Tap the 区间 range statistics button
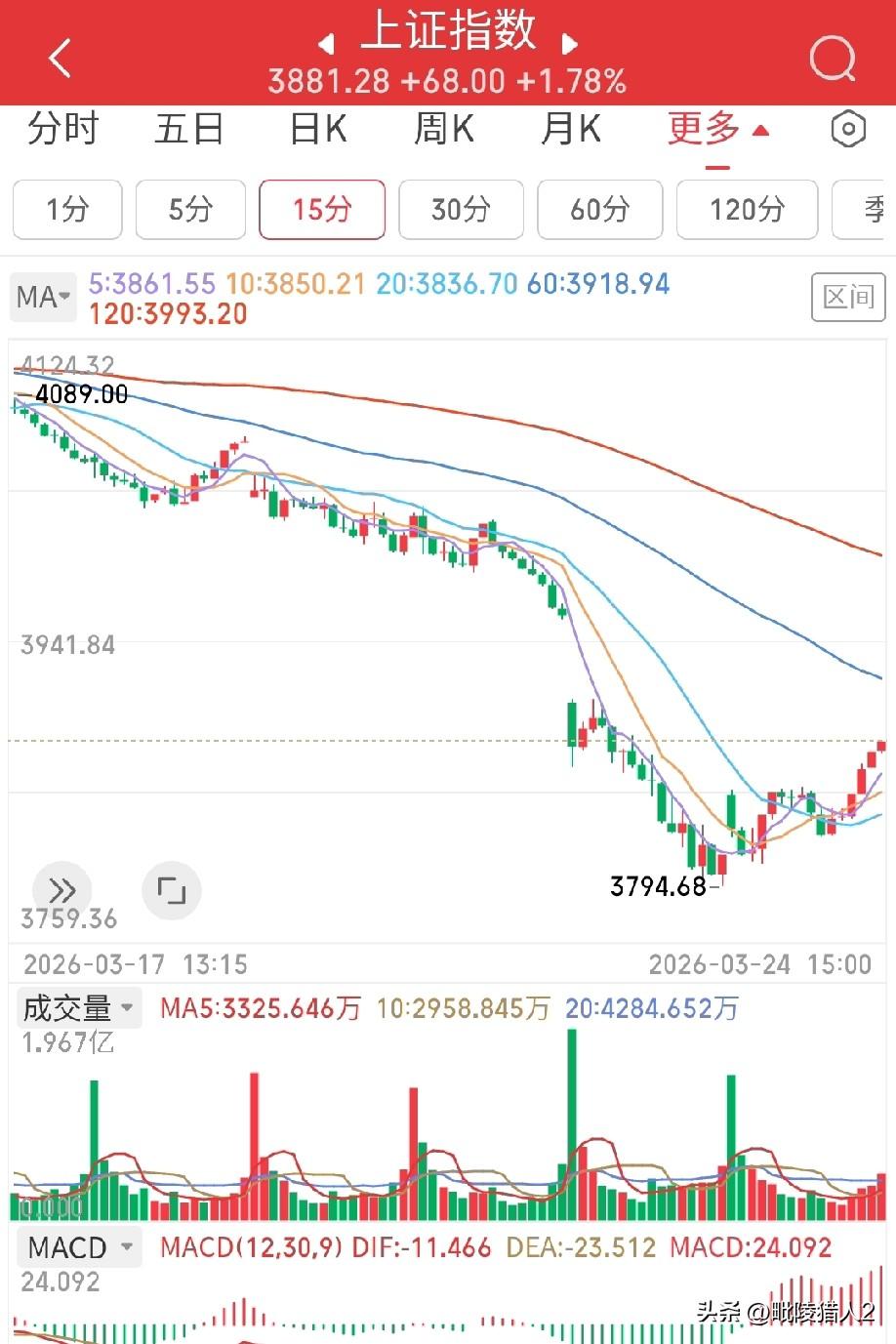The height and width of the screenshot is (1344, 896). click(848, 297)
